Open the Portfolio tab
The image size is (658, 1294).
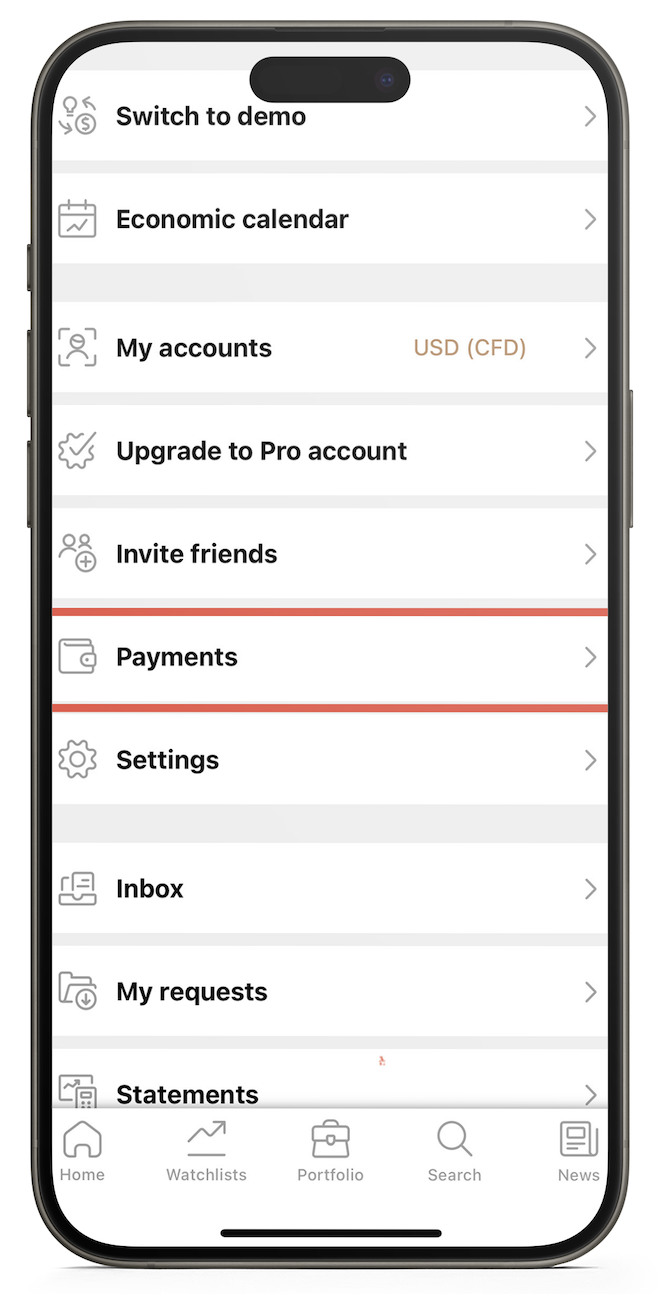pos(330,1152)
